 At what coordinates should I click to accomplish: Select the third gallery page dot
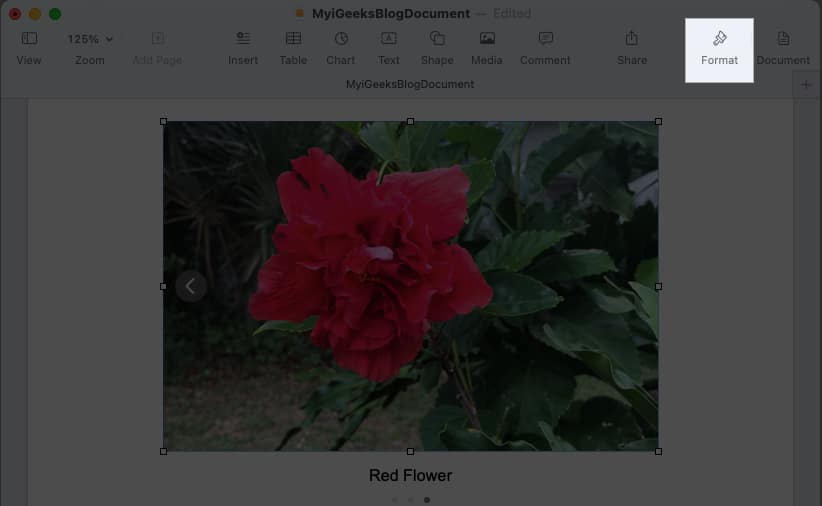pos(427,499)
